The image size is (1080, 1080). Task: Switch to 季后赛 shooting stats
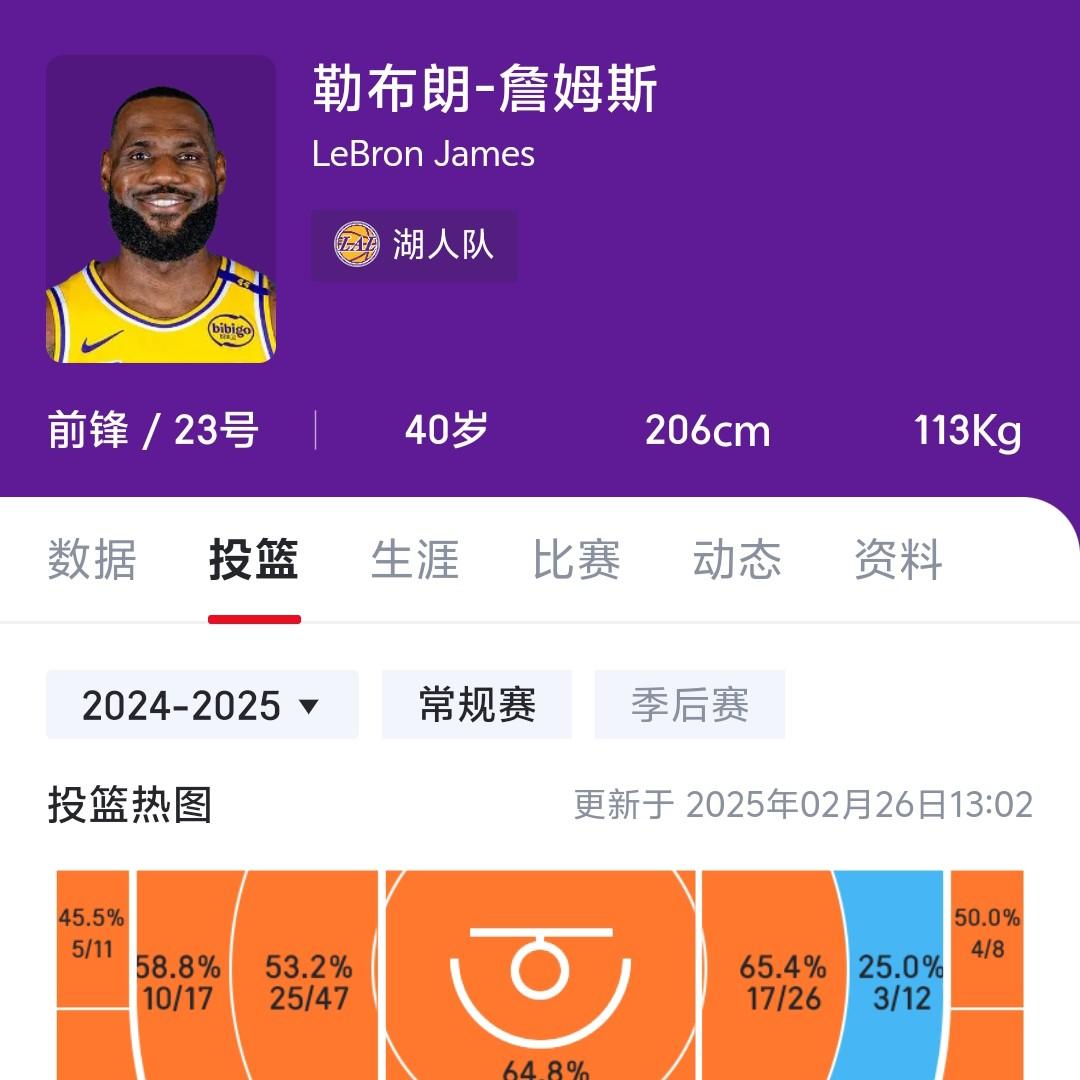[689, 706]
